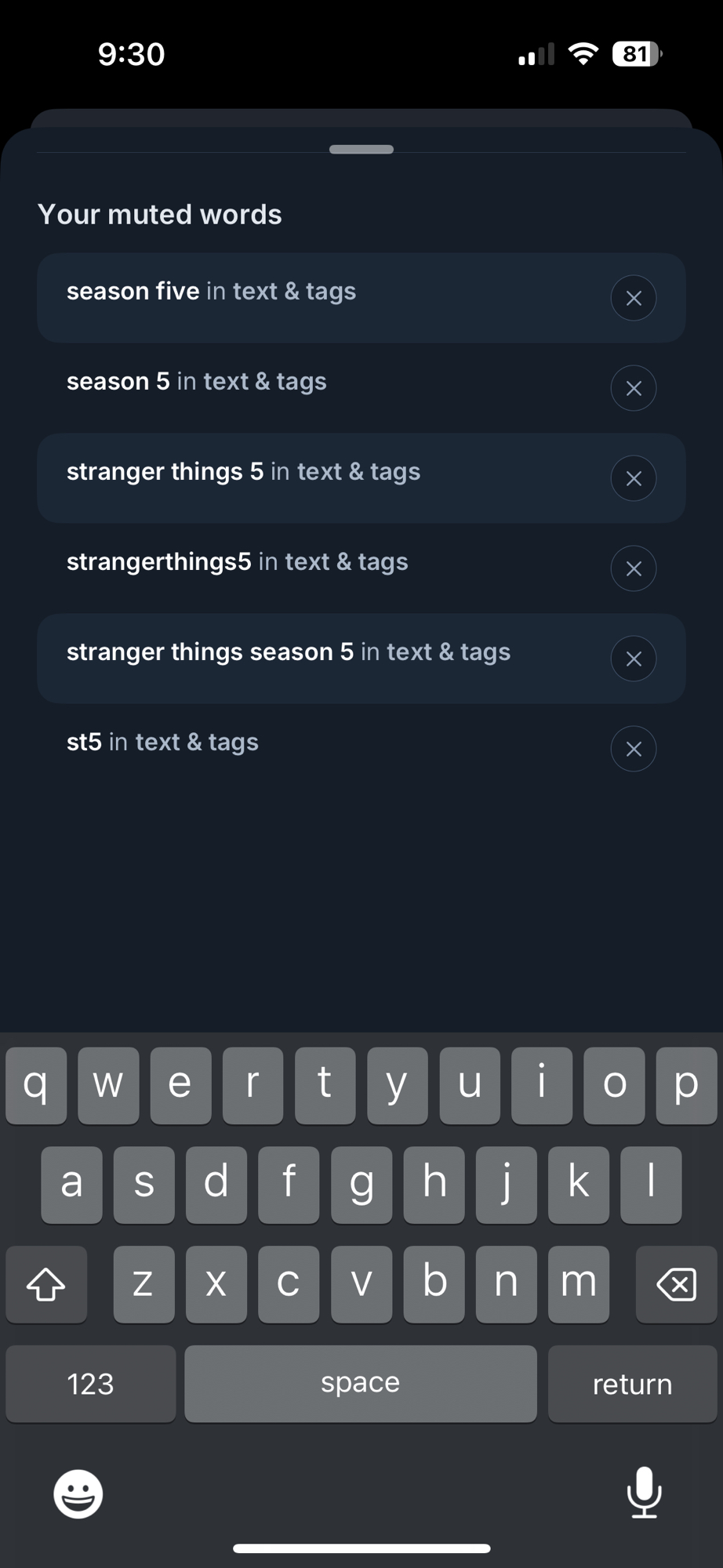Remove "stranger things 5" from muted words
The height and width of the screenshot is (1568, 723).
[634, 478]
